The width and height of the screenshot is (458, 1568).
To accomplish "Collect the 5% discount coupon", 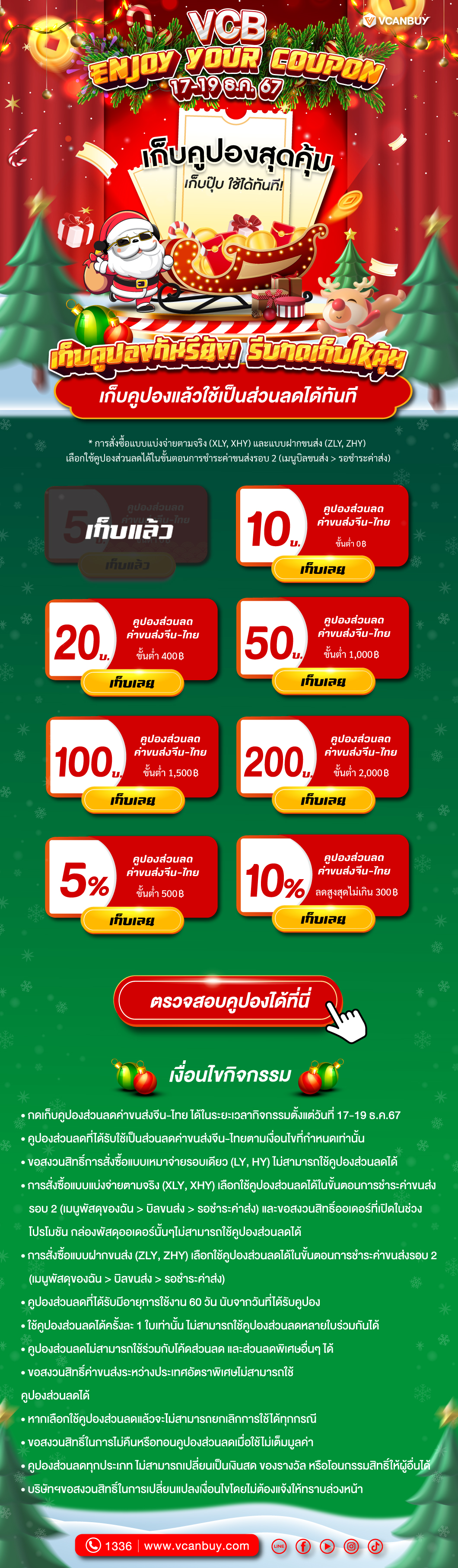I will pos(133,920).
